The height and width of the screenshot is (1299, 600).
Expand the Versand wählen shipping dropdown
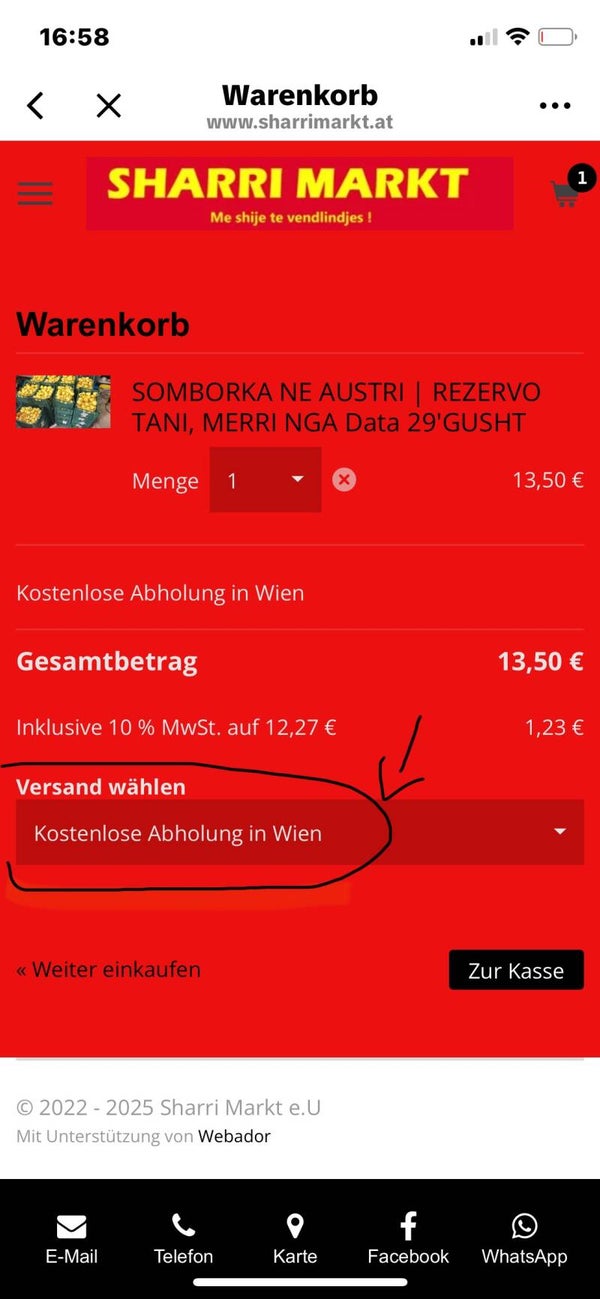300,832
